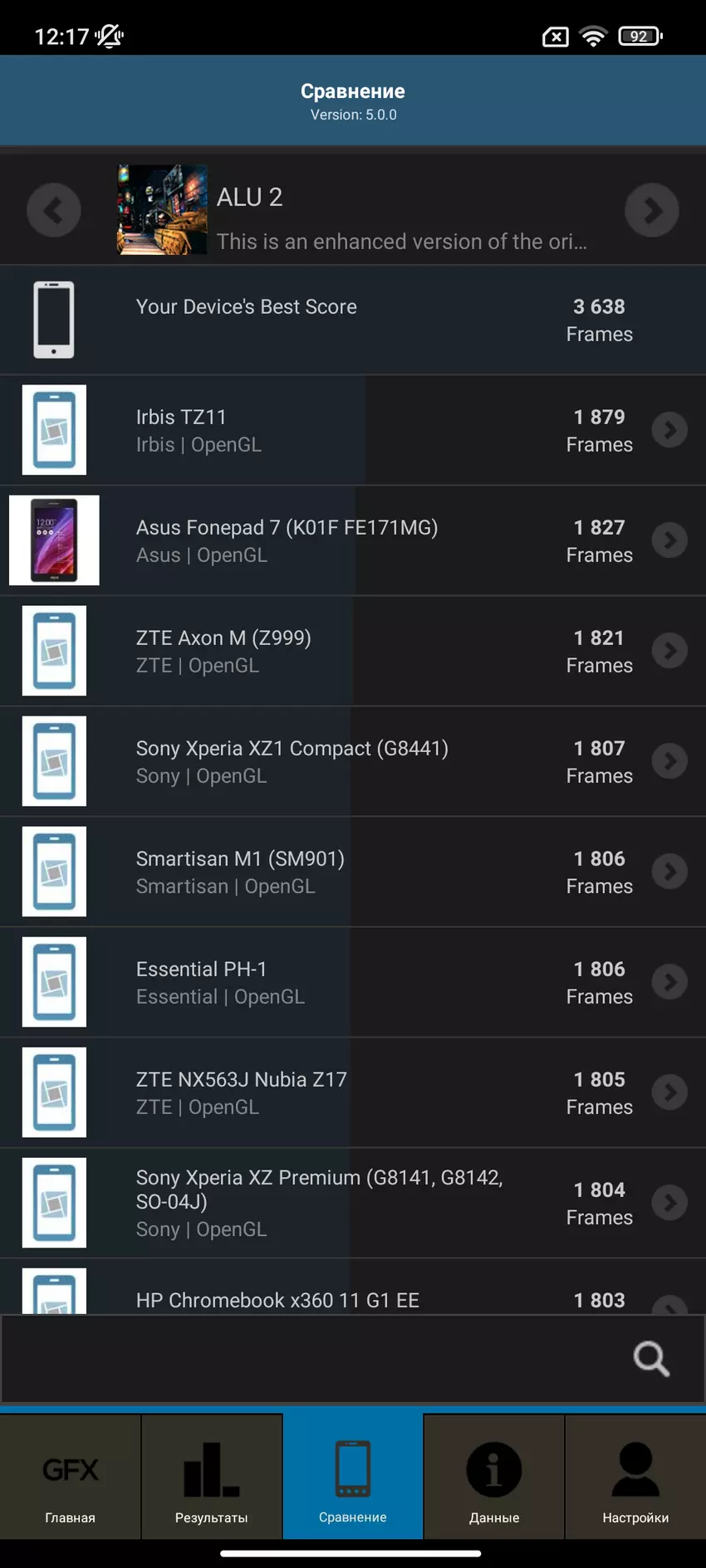The height and width of the screenshot is (1568, 706).
Task: Select the Сравнение tab
Action: coord(353,1478)
